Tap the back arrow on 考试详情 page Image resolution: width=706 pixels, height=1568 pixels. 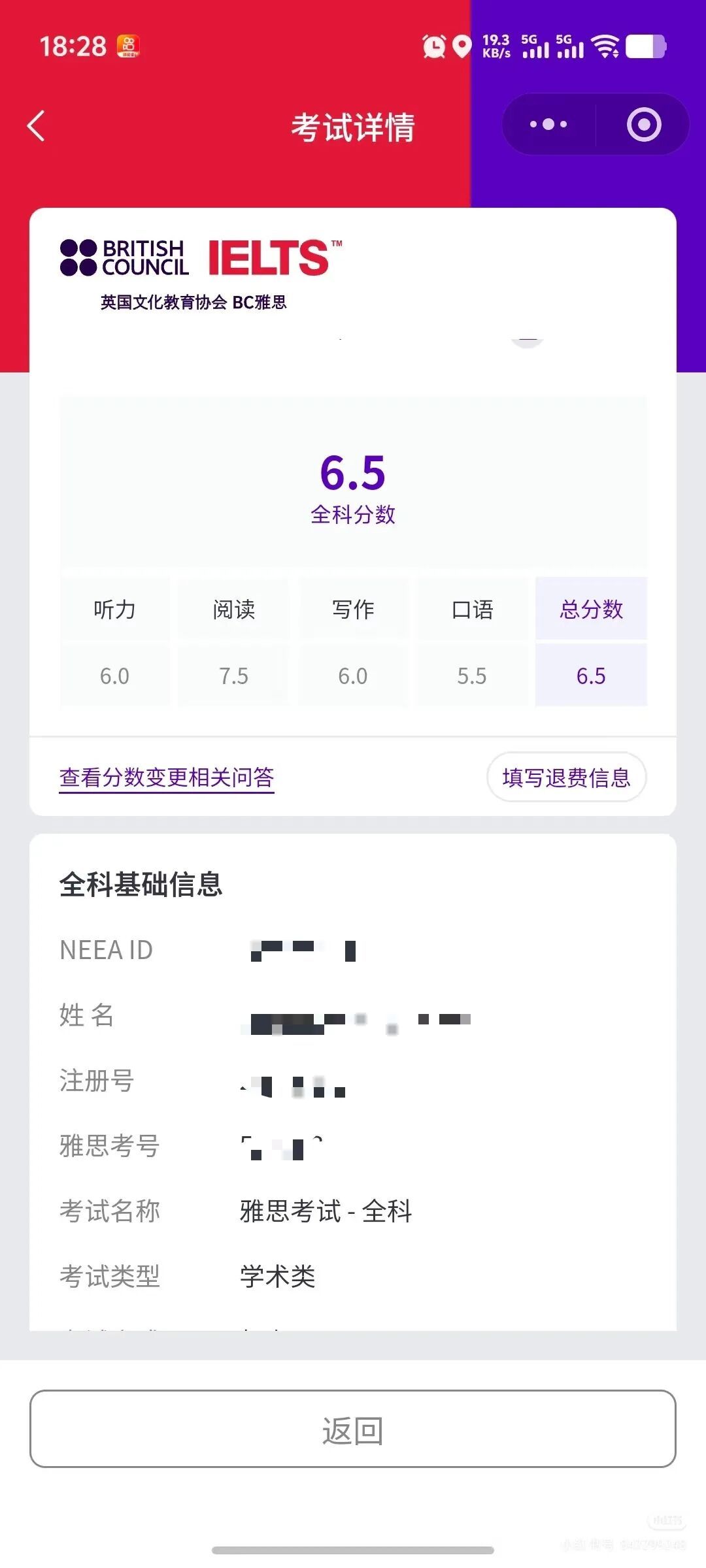[x=37, y=126]
